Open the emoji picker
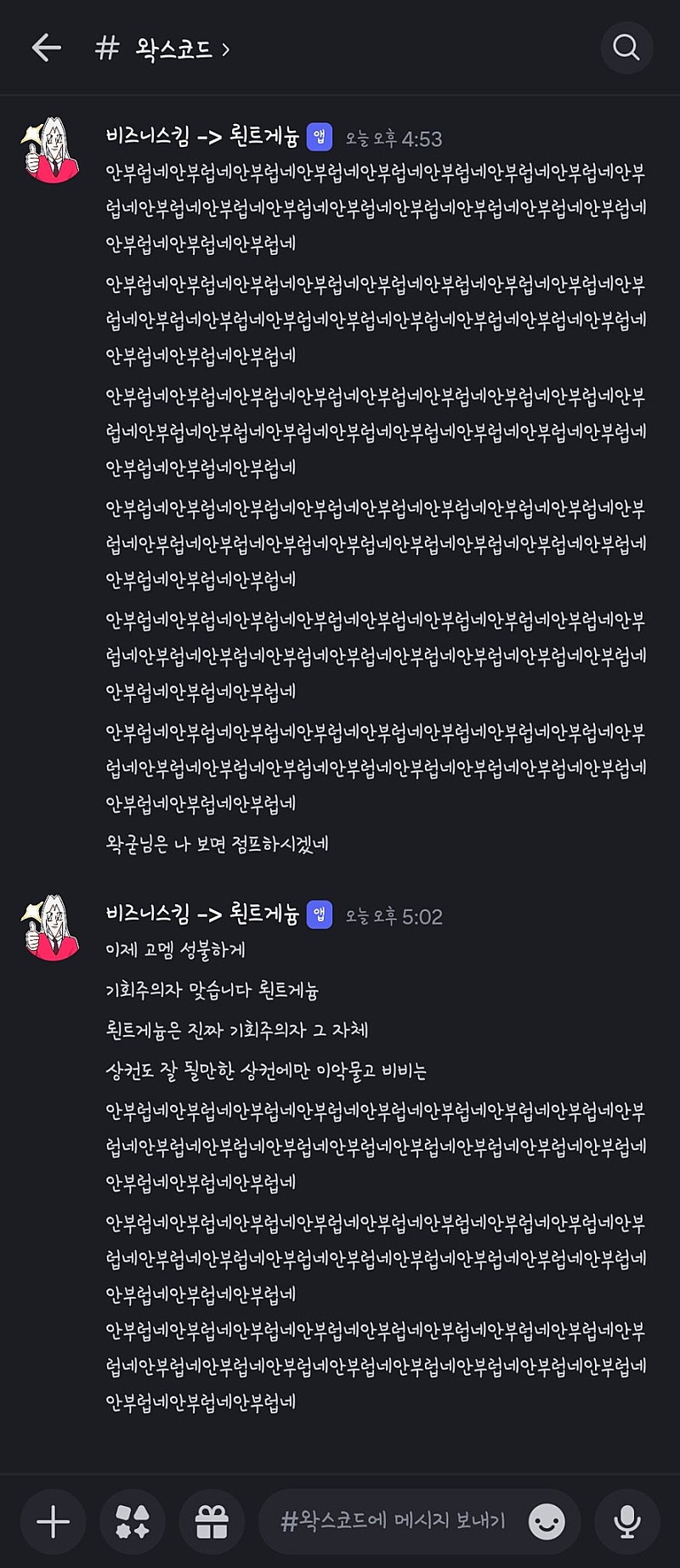 click(x=547, y=1521)
